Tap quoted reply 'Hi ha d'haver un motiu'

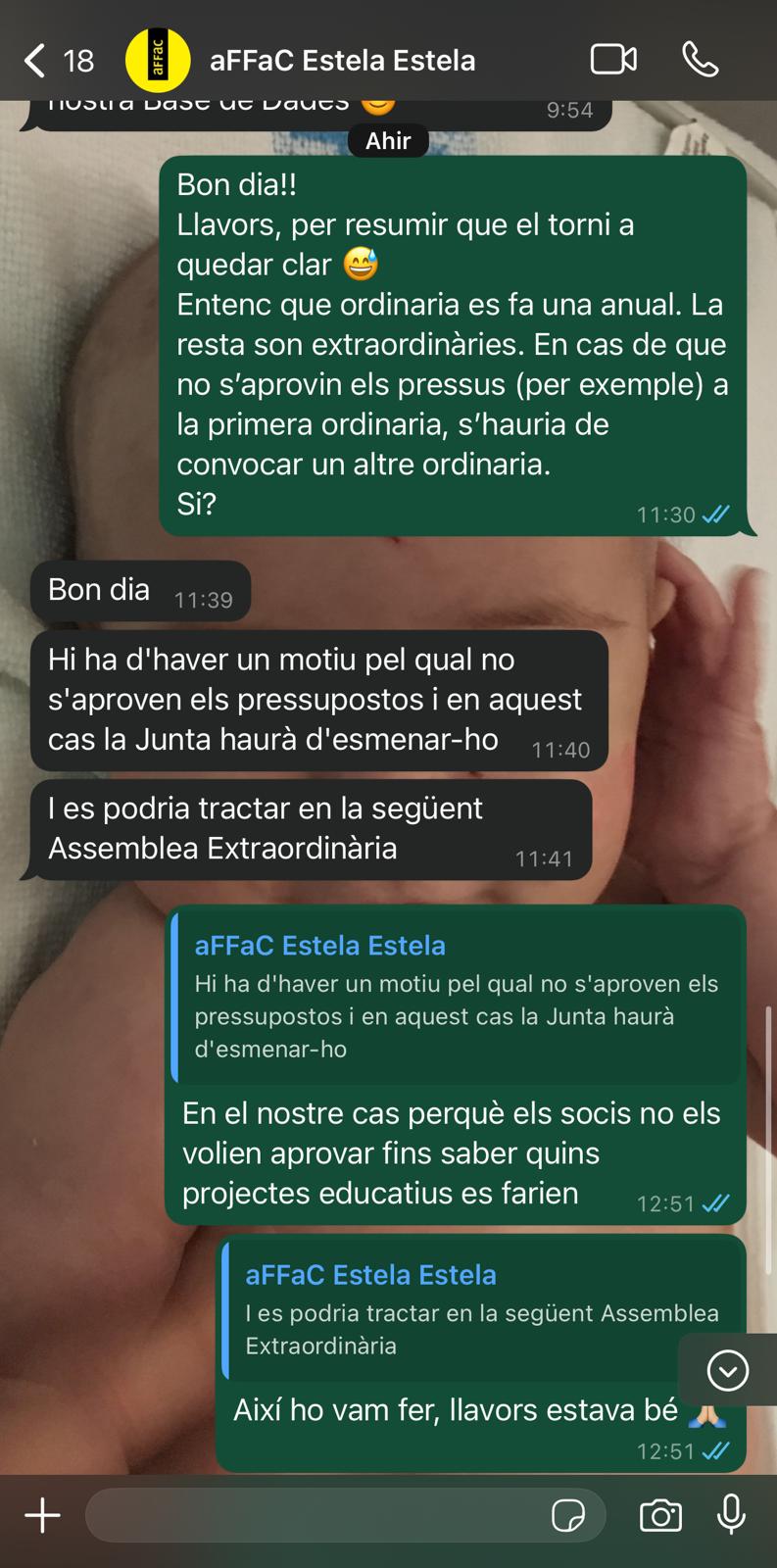click(456, 998)
